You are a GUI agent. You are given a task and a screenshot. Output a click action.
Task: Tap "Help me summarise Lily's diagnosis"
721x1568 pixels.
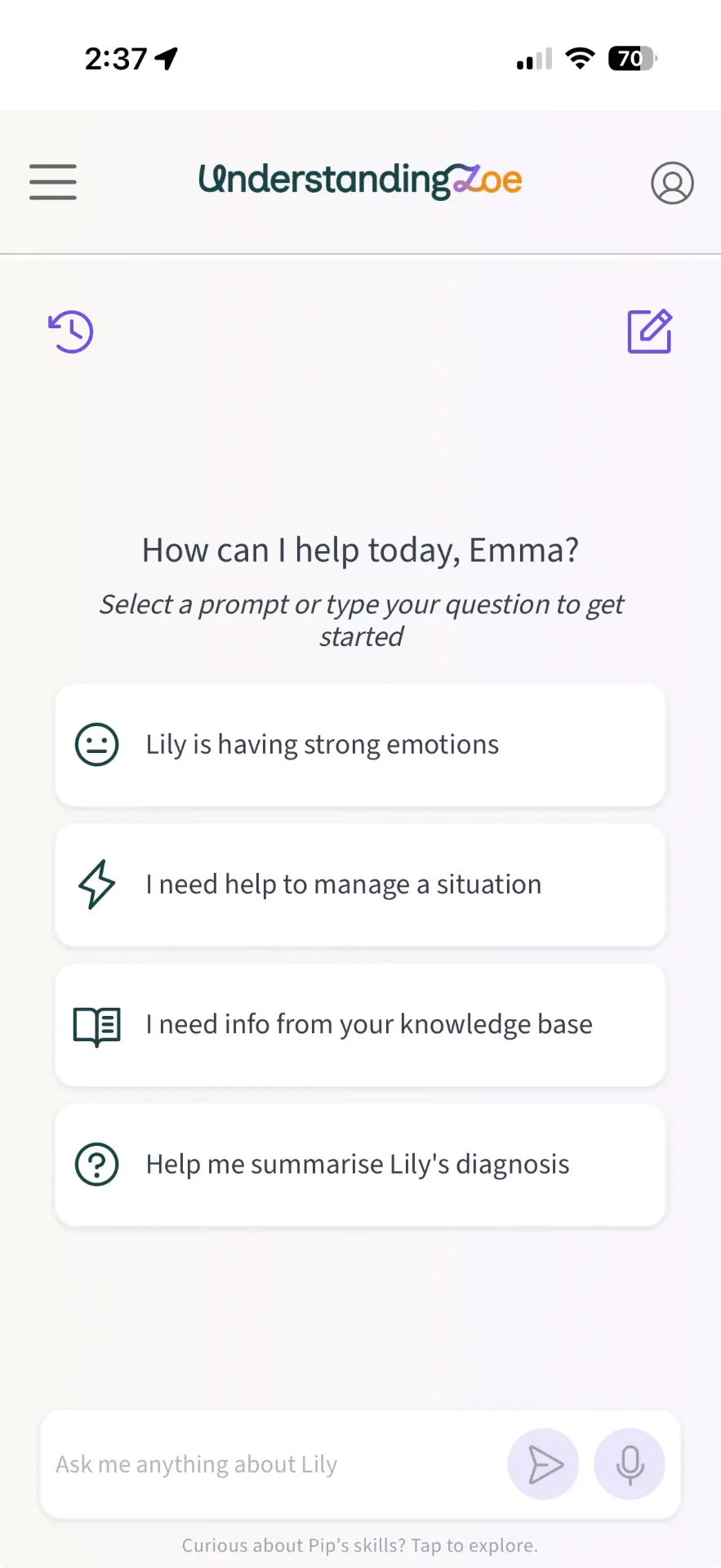(x=360, y=1164)
